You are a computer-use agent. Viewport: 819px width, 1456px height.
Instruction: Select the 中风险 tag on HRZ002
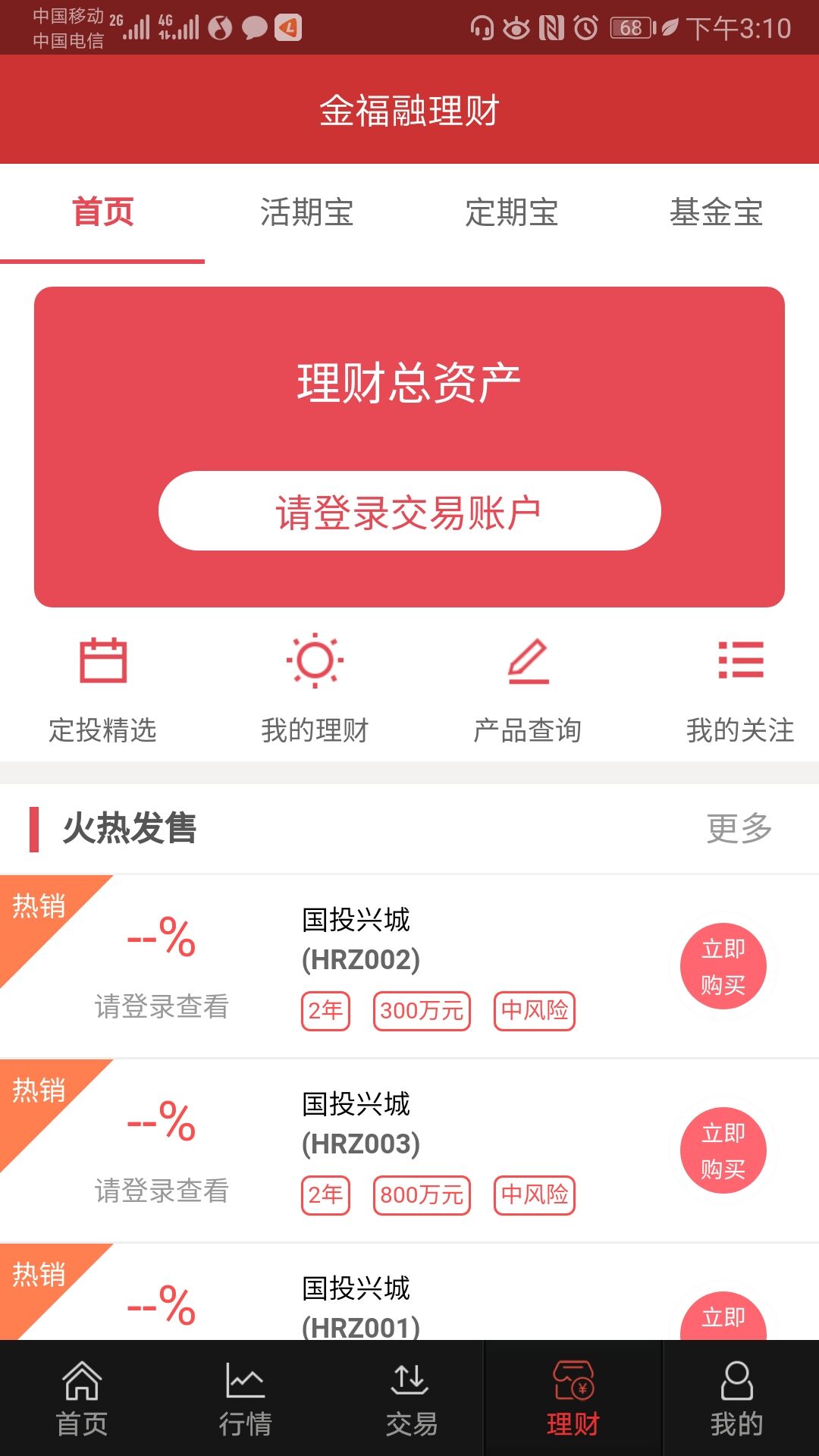(x=535, y=1011)
